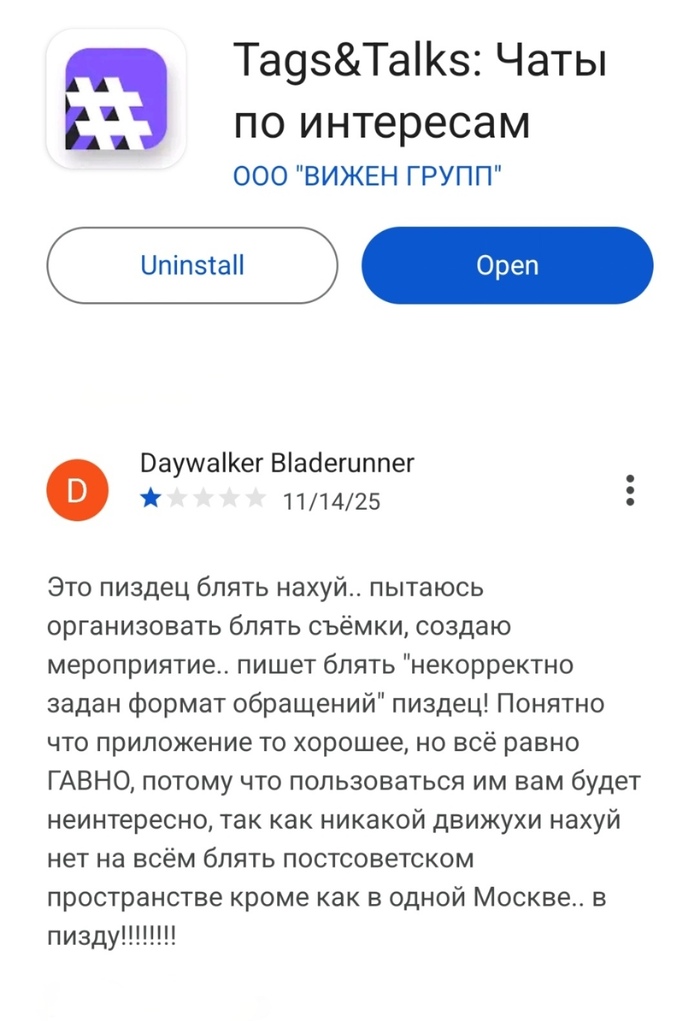700x1021 pixels.
Task: Open the Tags&Talks app
Action: click(507, 265)
